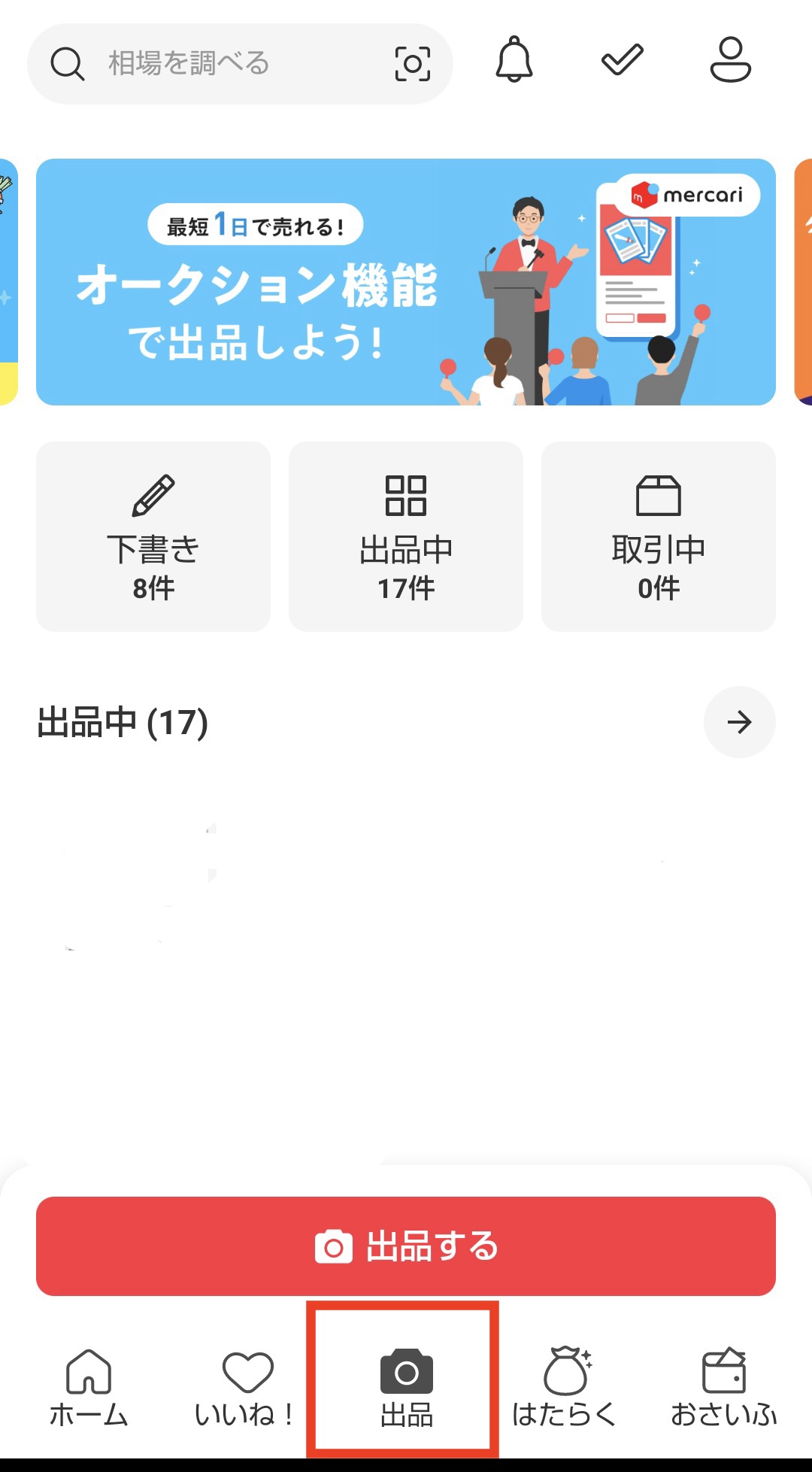
Task: Open the notifications bell
Action: click(x=514, y=60)
